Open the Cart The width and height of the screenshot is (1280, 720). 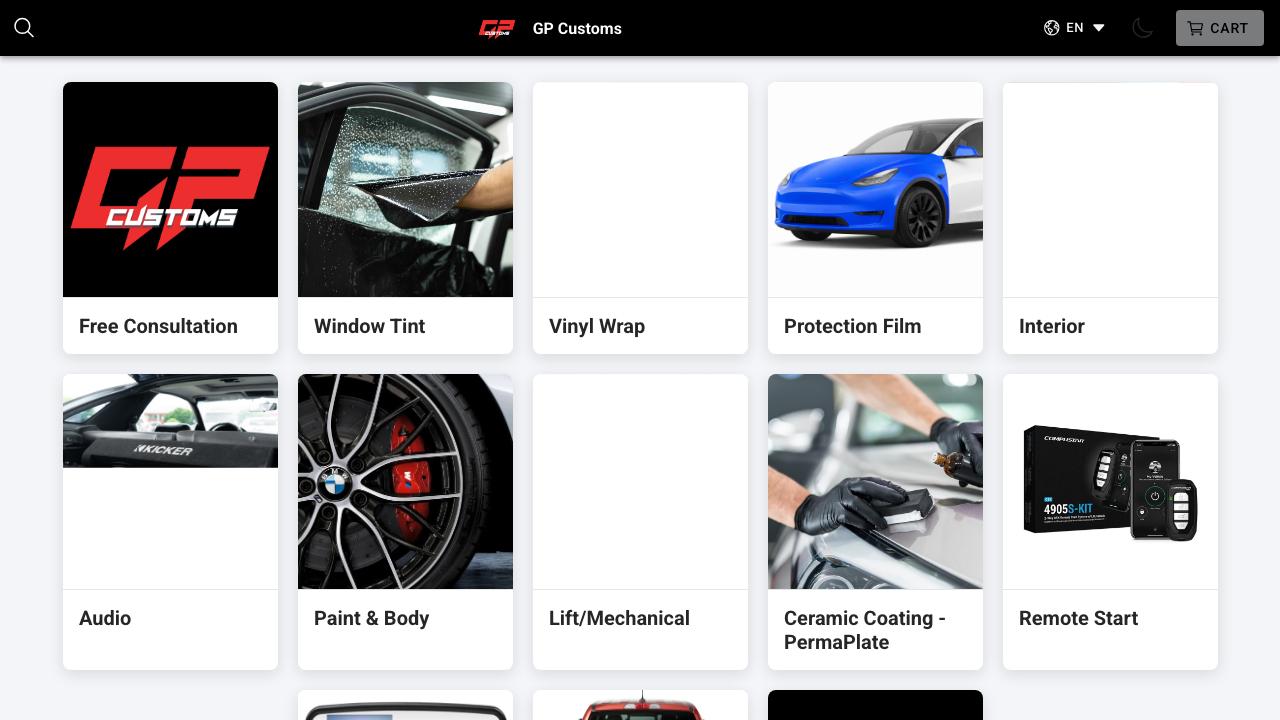(1219, 28)
